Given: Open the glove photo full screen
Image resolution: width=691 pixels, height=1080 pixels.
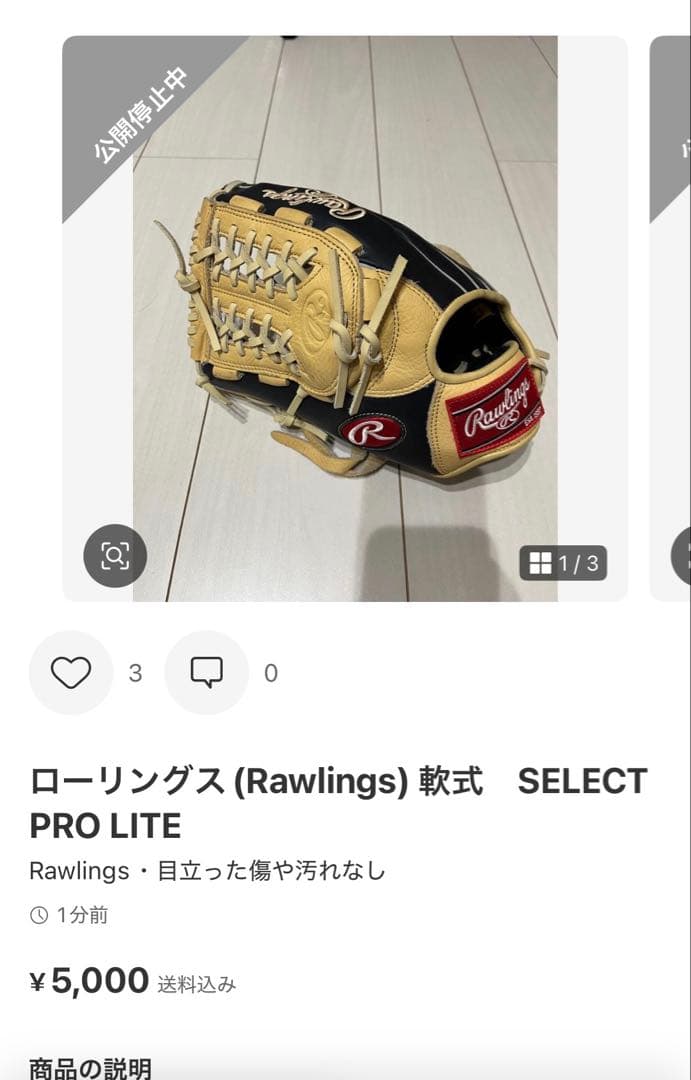Looking at the screenshot, I should pos(345,320).
